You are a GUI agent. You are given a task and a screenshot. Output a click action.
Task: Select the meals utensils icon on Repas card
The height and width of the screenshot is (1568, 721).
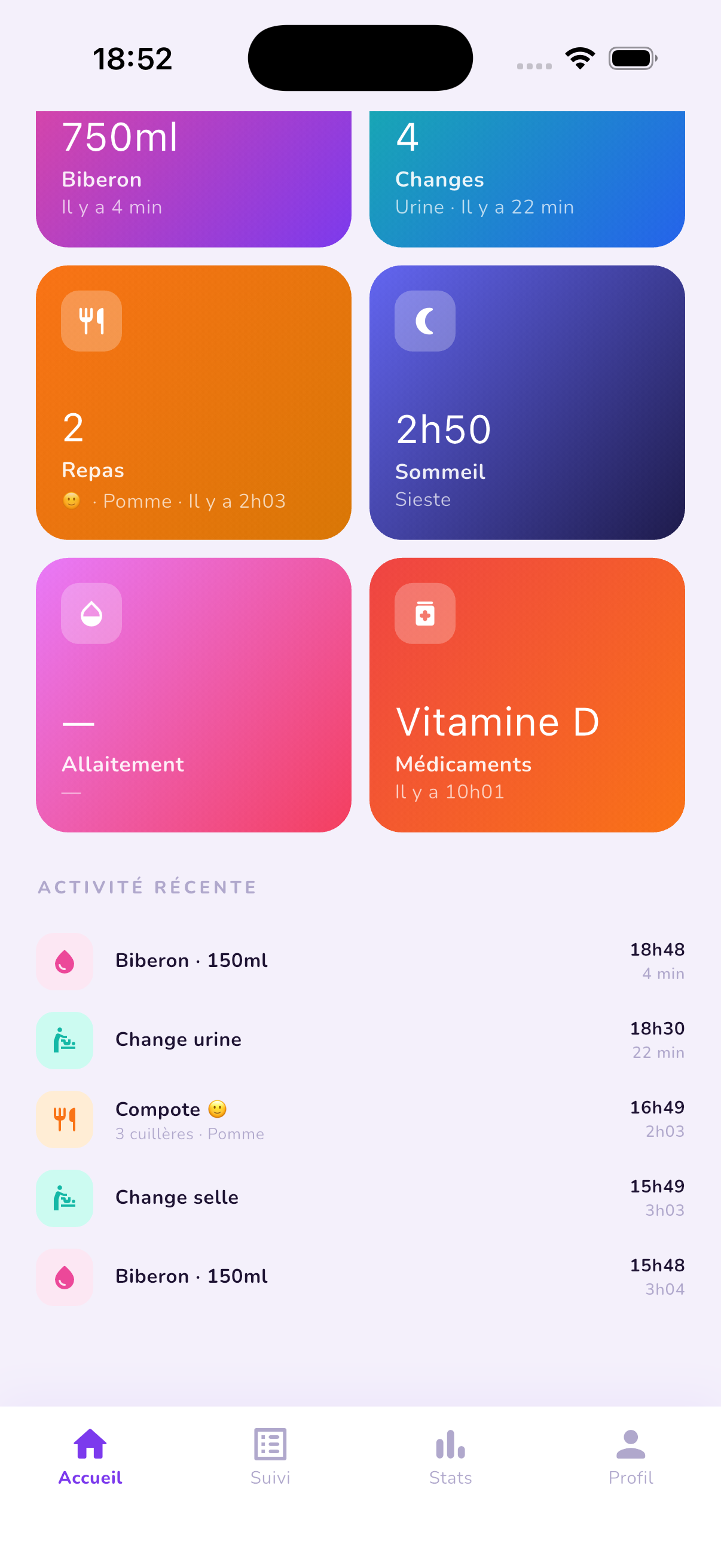pos(91,322)
